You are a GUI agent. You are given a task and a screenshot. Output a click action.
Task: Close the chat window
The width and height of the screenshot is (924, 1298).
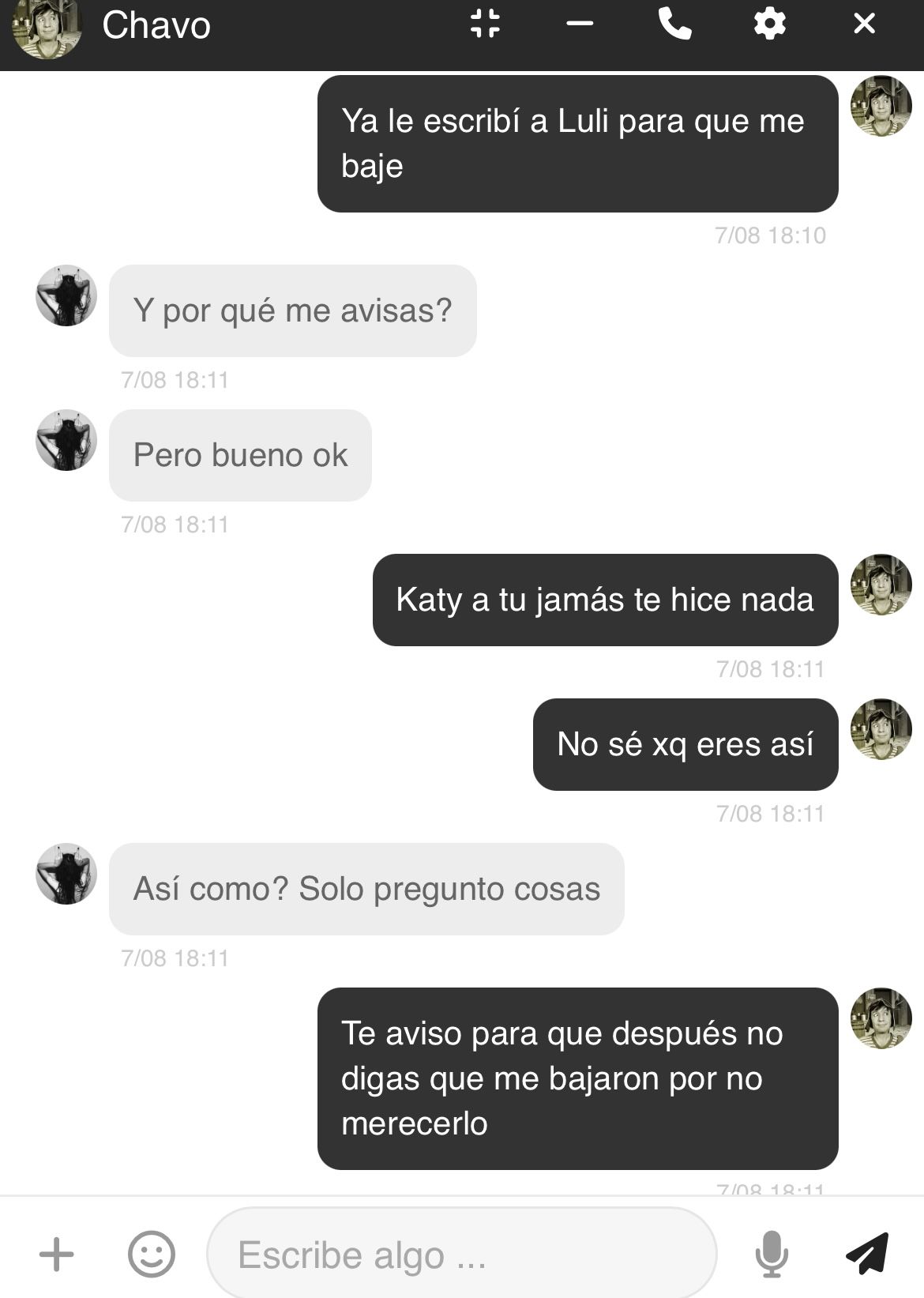(865, 24)
